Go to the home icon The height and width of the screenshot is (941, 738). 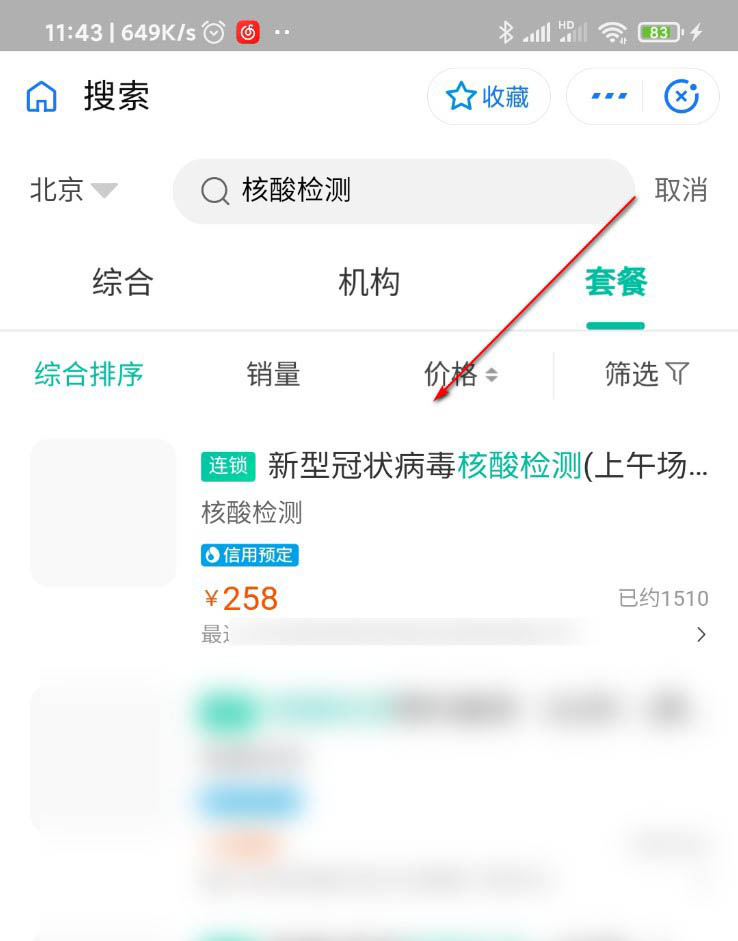pyautogui.click(x=41, y=97)
